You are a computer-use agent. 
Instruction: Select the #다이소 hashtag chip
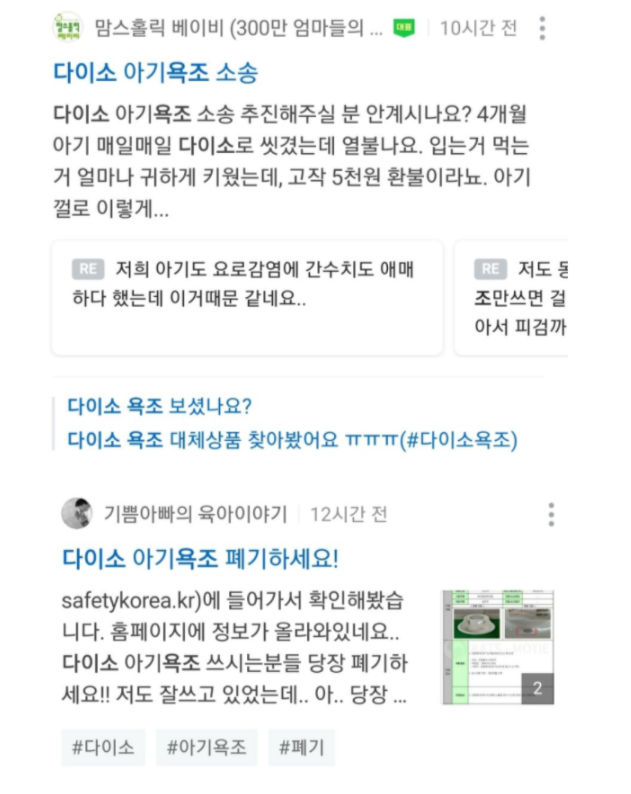coord(103,747)
